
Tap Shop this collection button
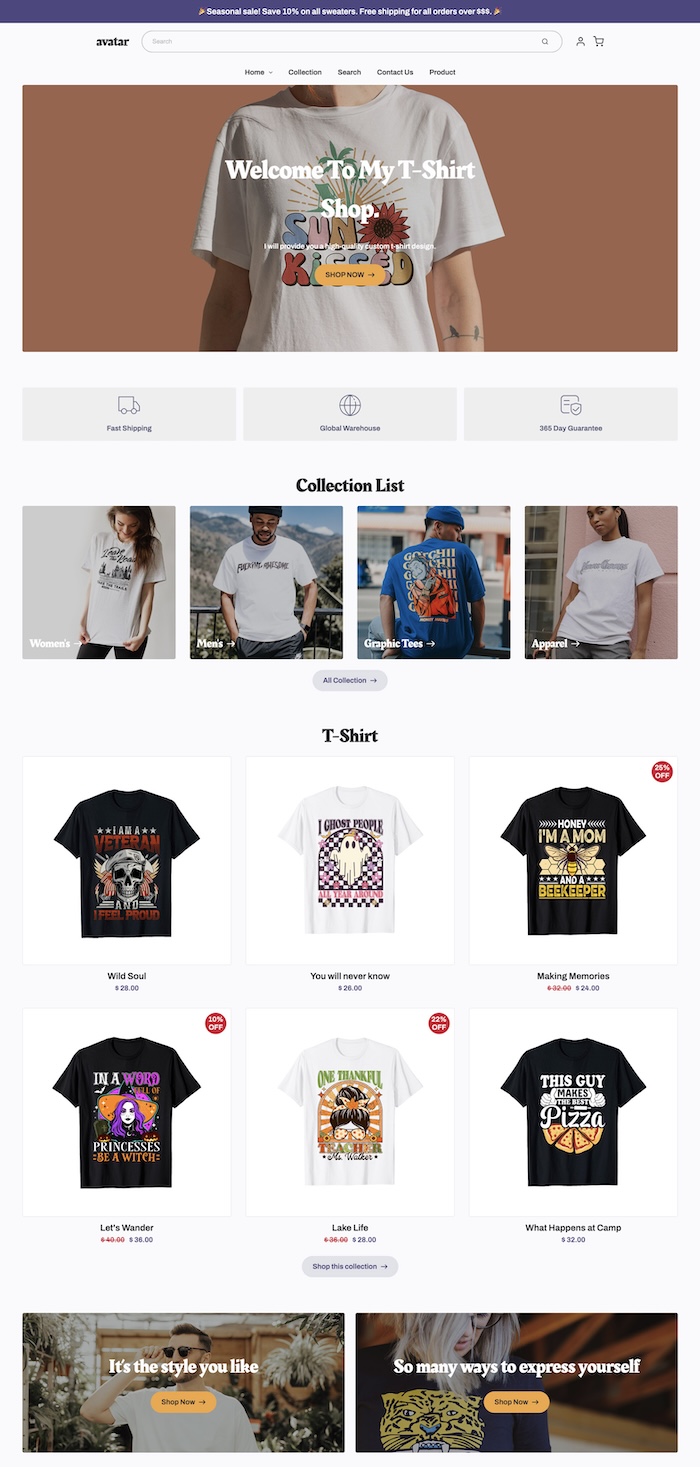(350, 1266)
